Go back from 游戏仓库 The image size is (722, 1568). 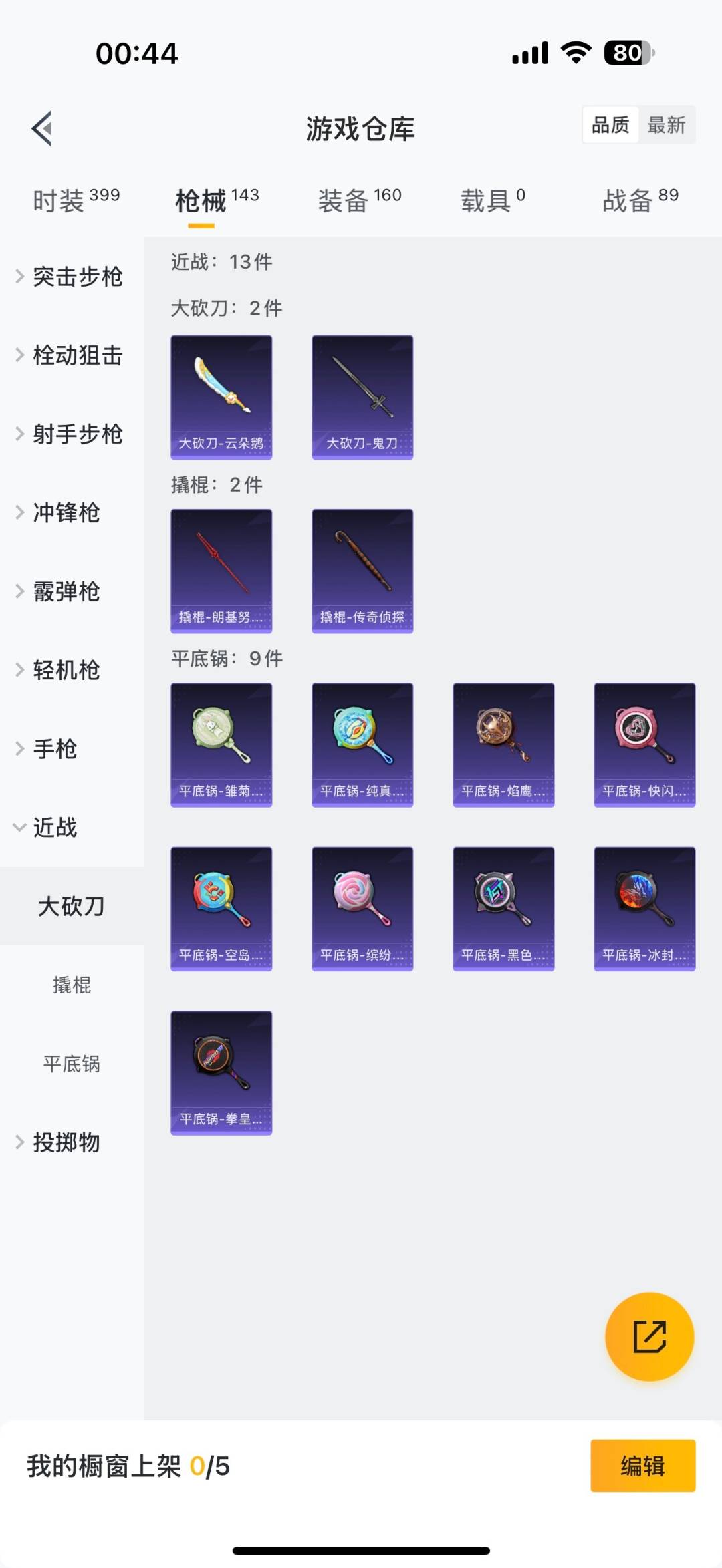[x=41, y=128]
